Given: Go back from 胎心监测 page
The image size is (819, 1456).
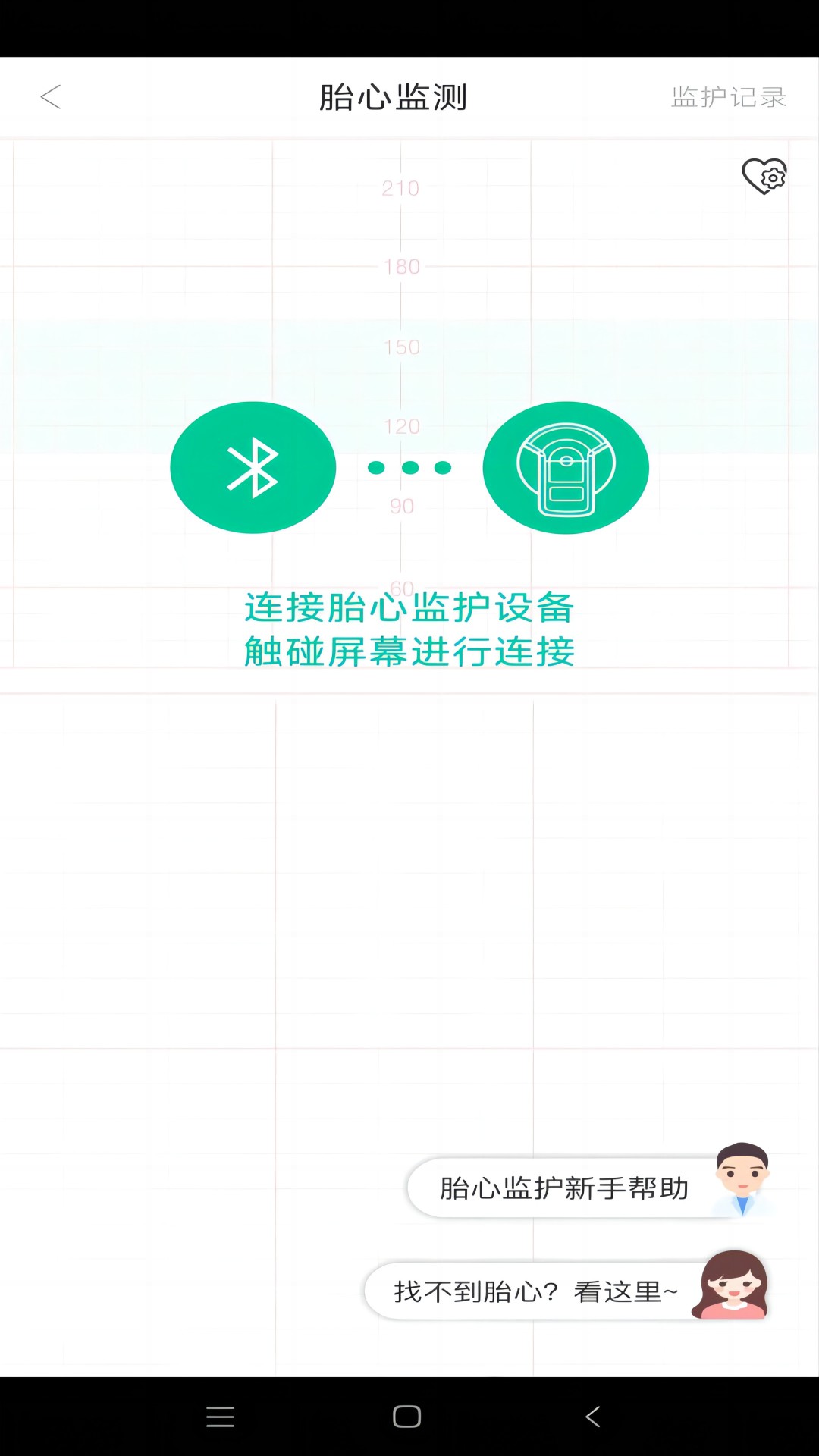Looking at the screenshot, I should pos(50,97).
